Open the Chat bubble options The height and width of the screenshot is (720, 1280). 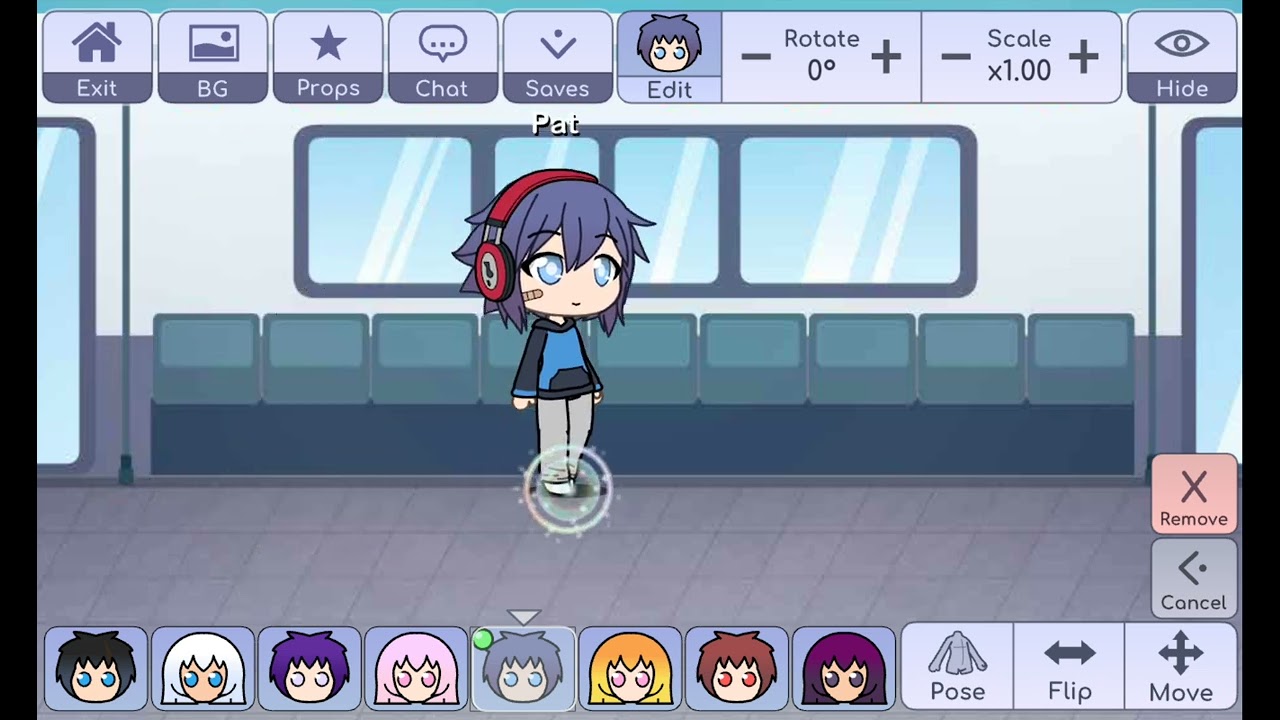tap(442, 58)
